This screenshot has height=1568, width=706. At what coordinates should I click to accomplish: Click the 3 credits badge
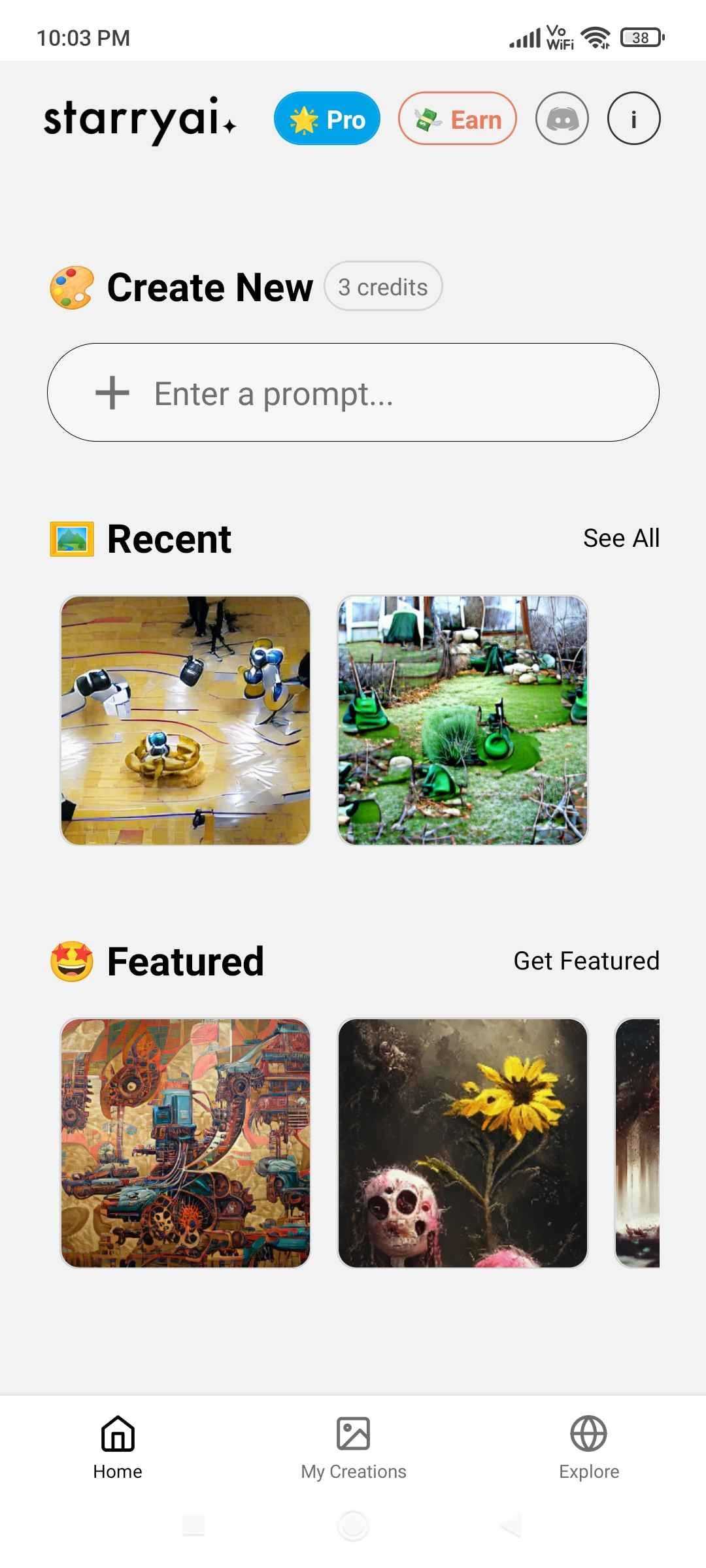point(383,286)
